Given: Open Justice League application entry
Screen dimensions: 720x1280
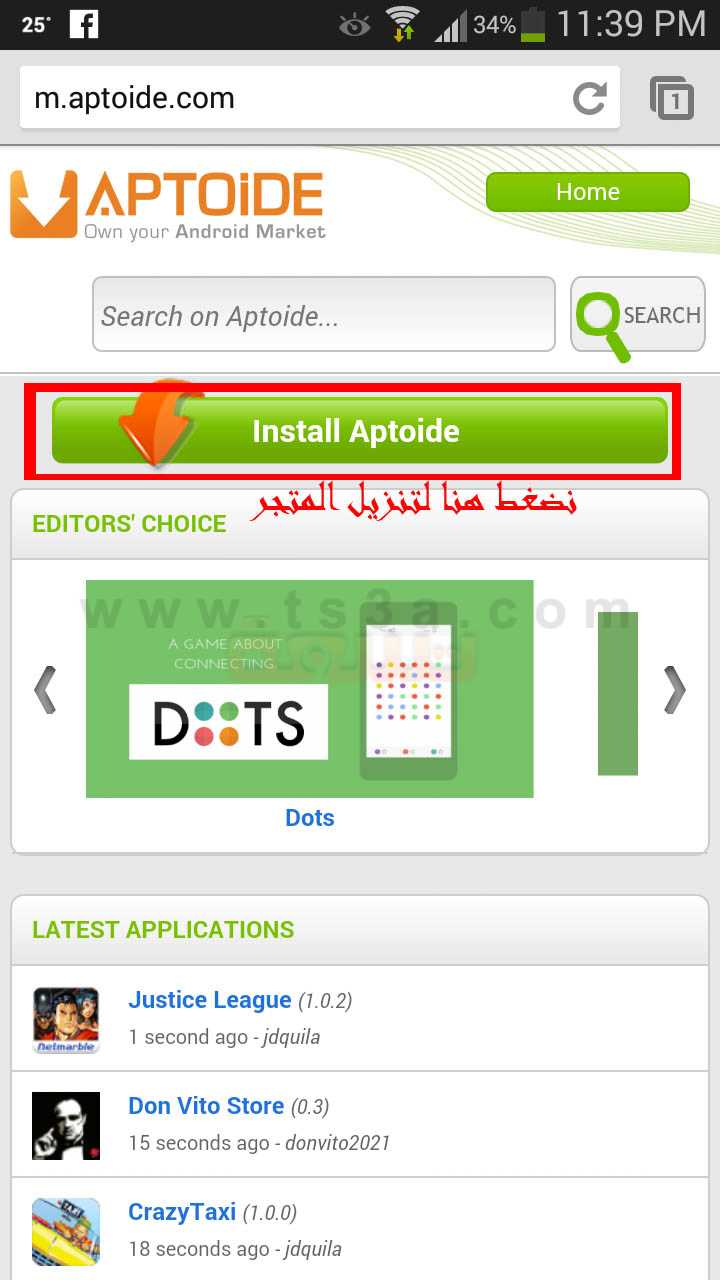Looking at the screenshot, I should 360,1018.
